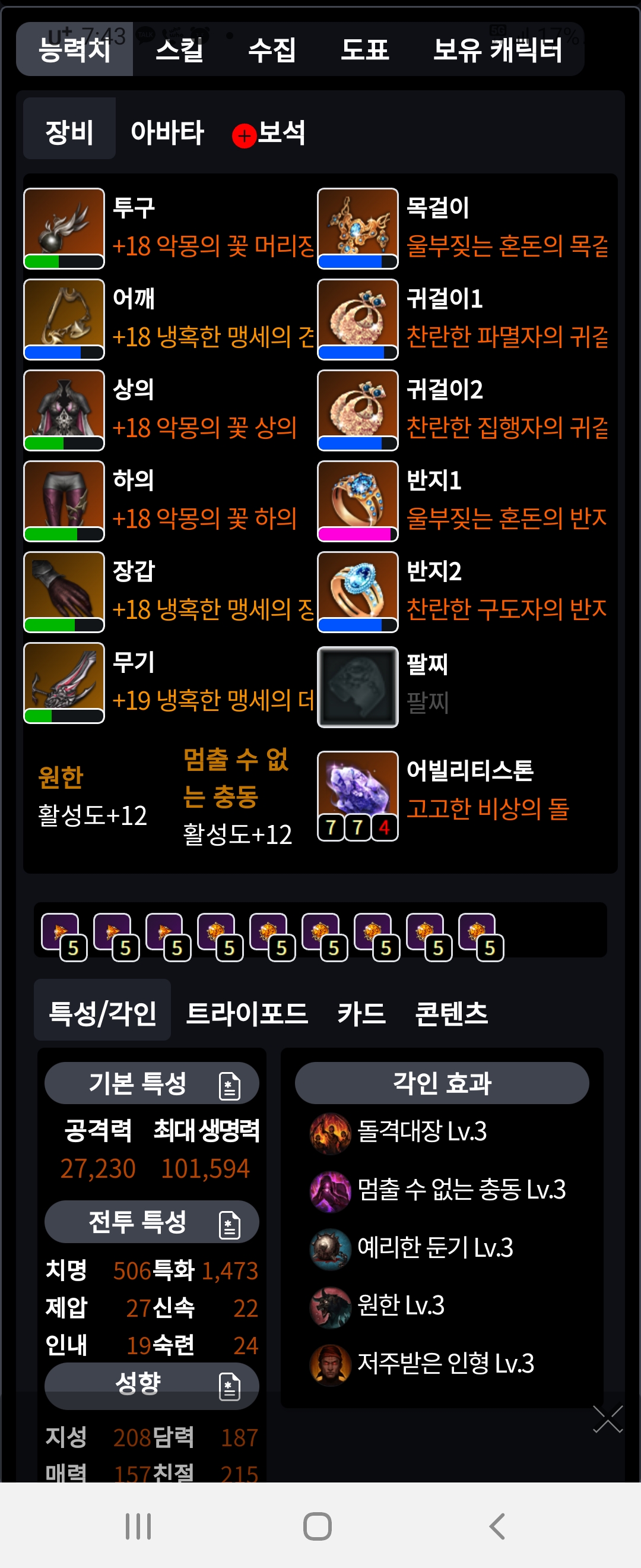This screenshot has width=641, height=1568.
Task: Open details icon for 기본 특성
Action: pos(229,1086)
